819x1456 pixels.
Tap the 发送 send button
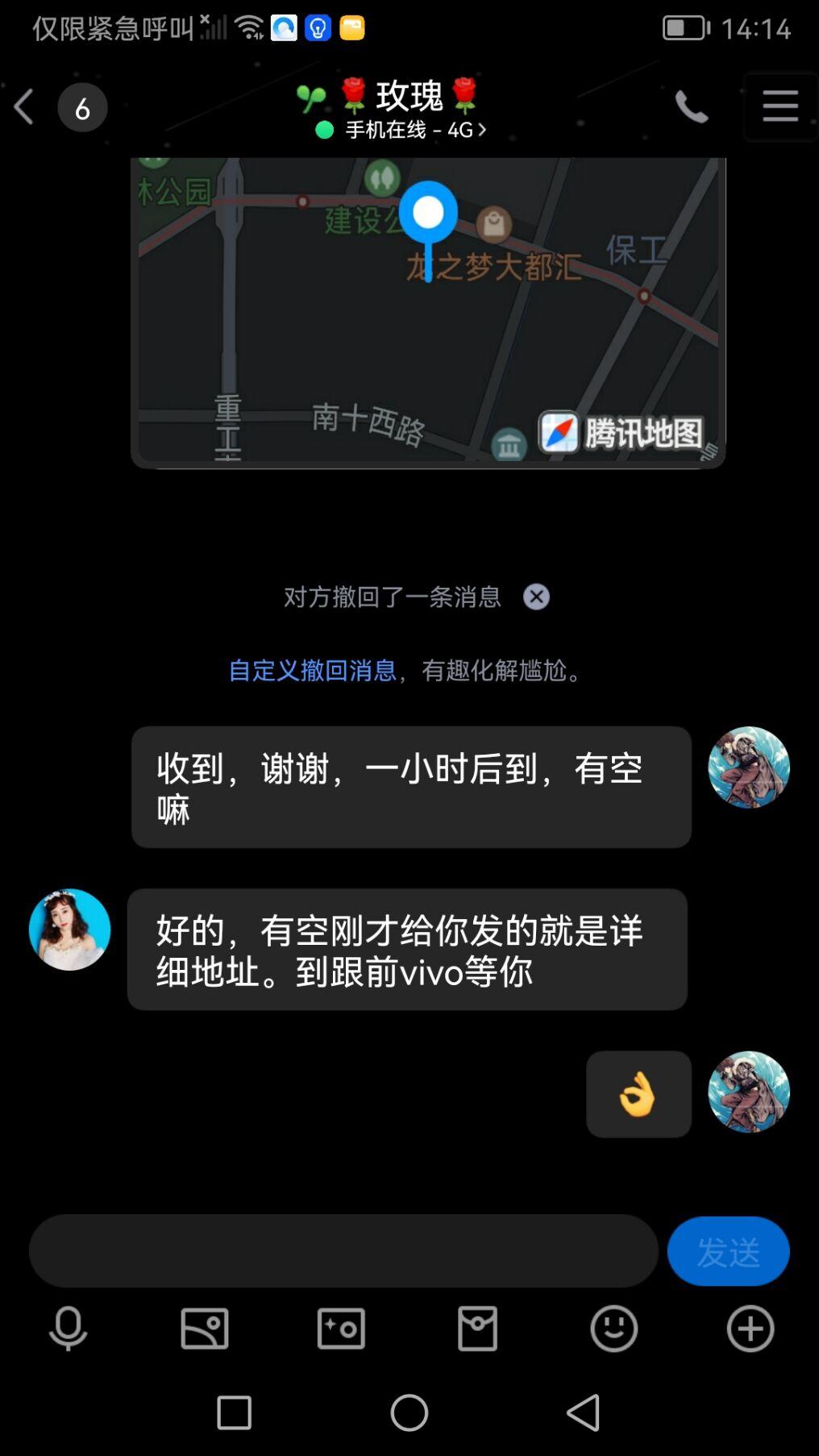coord(728,1251)
